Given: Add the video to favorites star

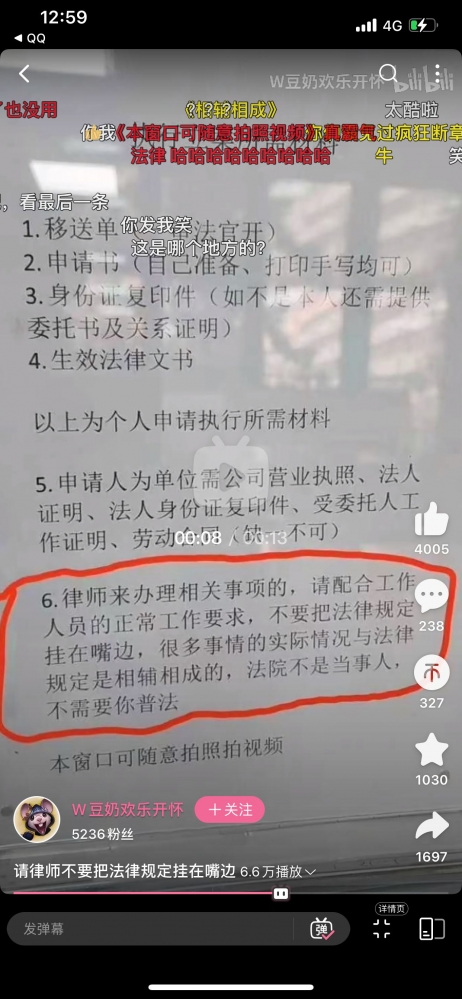Looking at the screenshot, I should coord(431,750).
